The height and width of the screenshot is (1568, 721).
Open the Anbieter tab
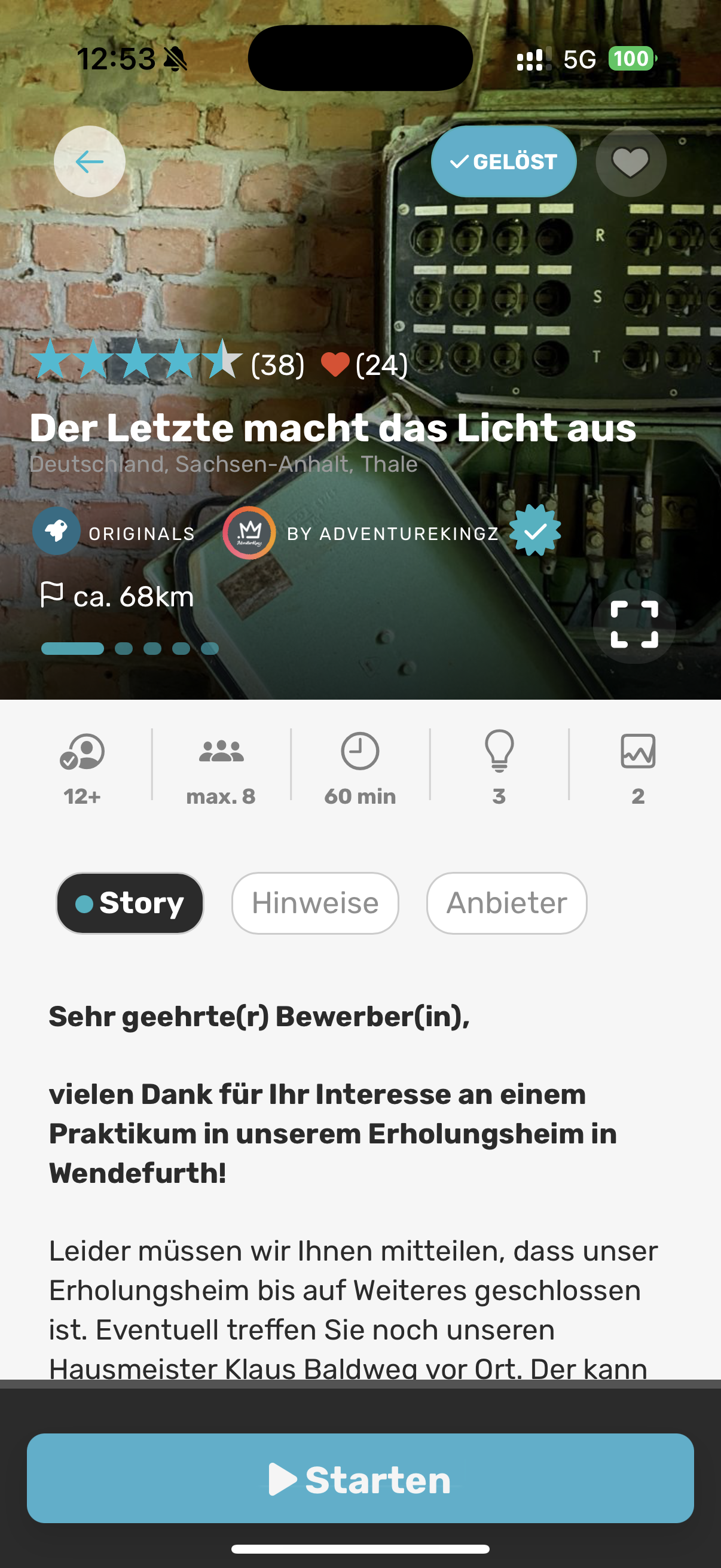506,902
